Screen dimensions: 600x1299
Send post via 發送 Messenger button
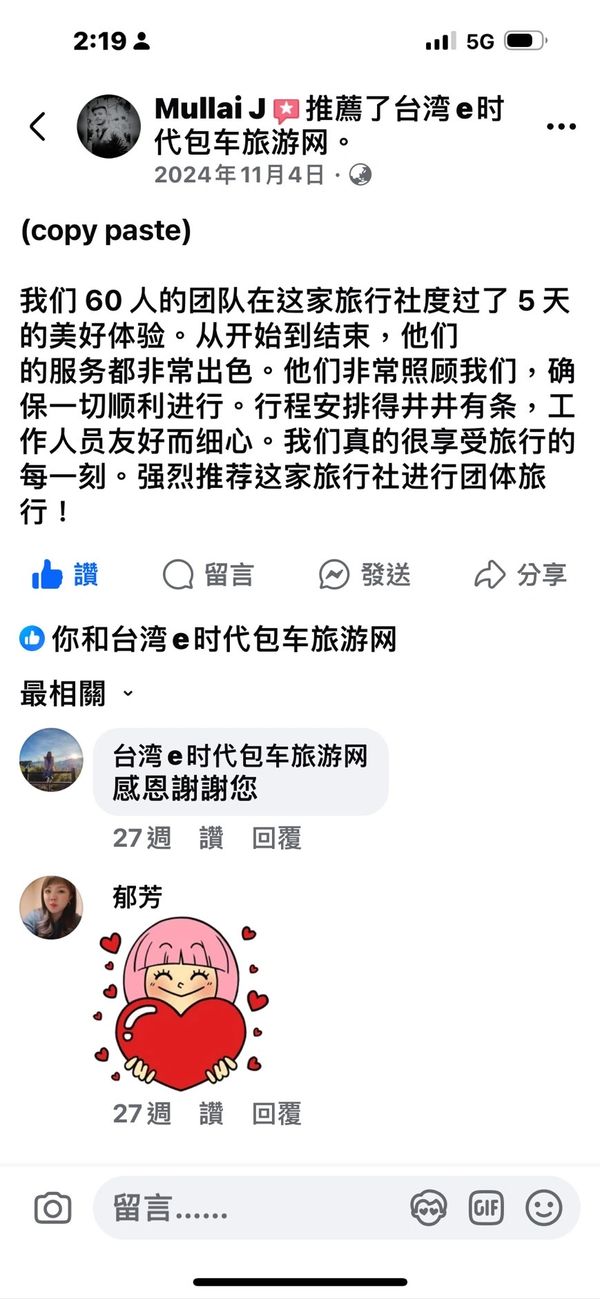tap(365, 575)
